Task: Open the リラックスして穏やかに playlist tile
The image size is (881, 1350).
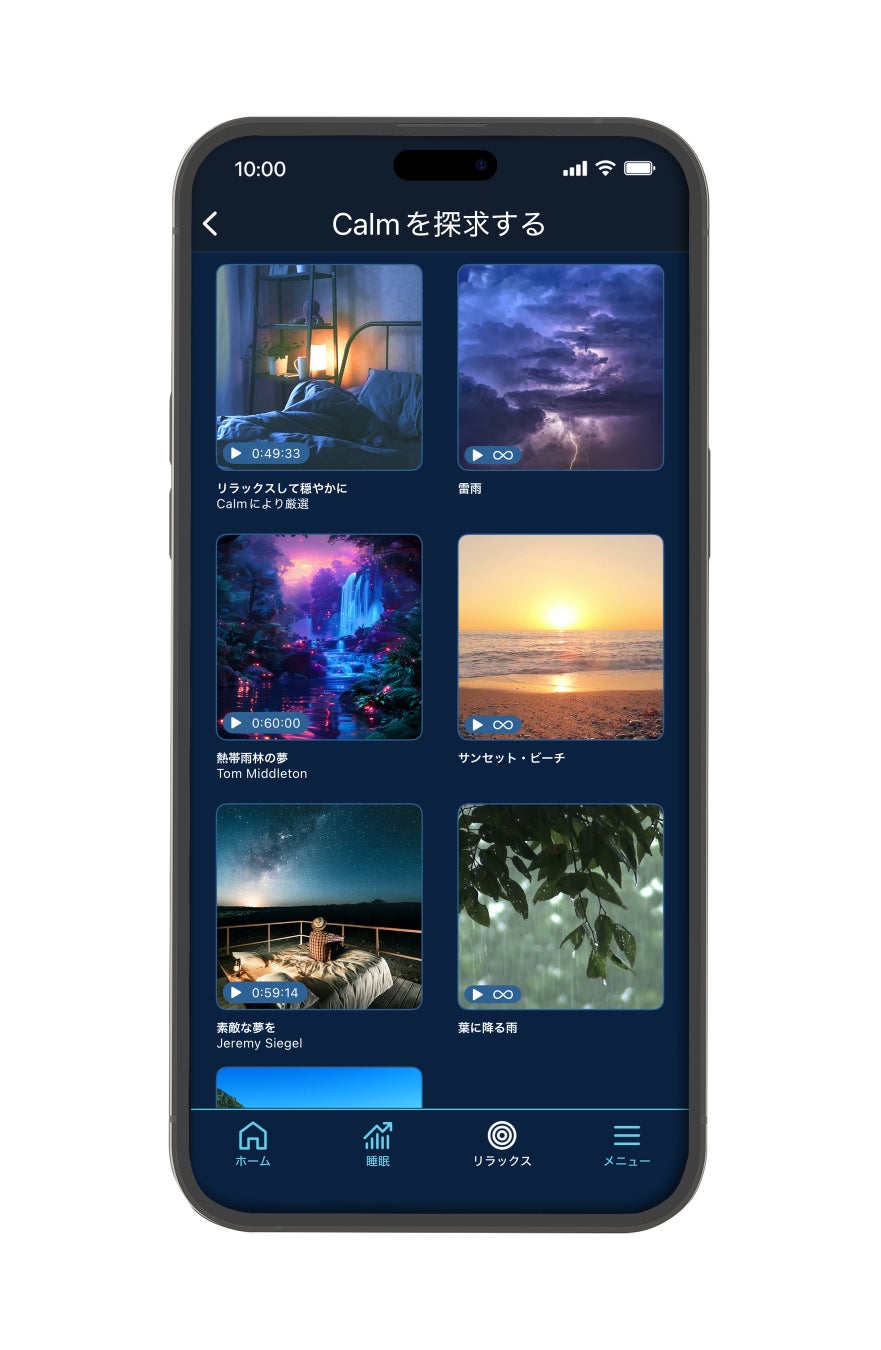Action: pyautogui.click(x=319, y=367)
